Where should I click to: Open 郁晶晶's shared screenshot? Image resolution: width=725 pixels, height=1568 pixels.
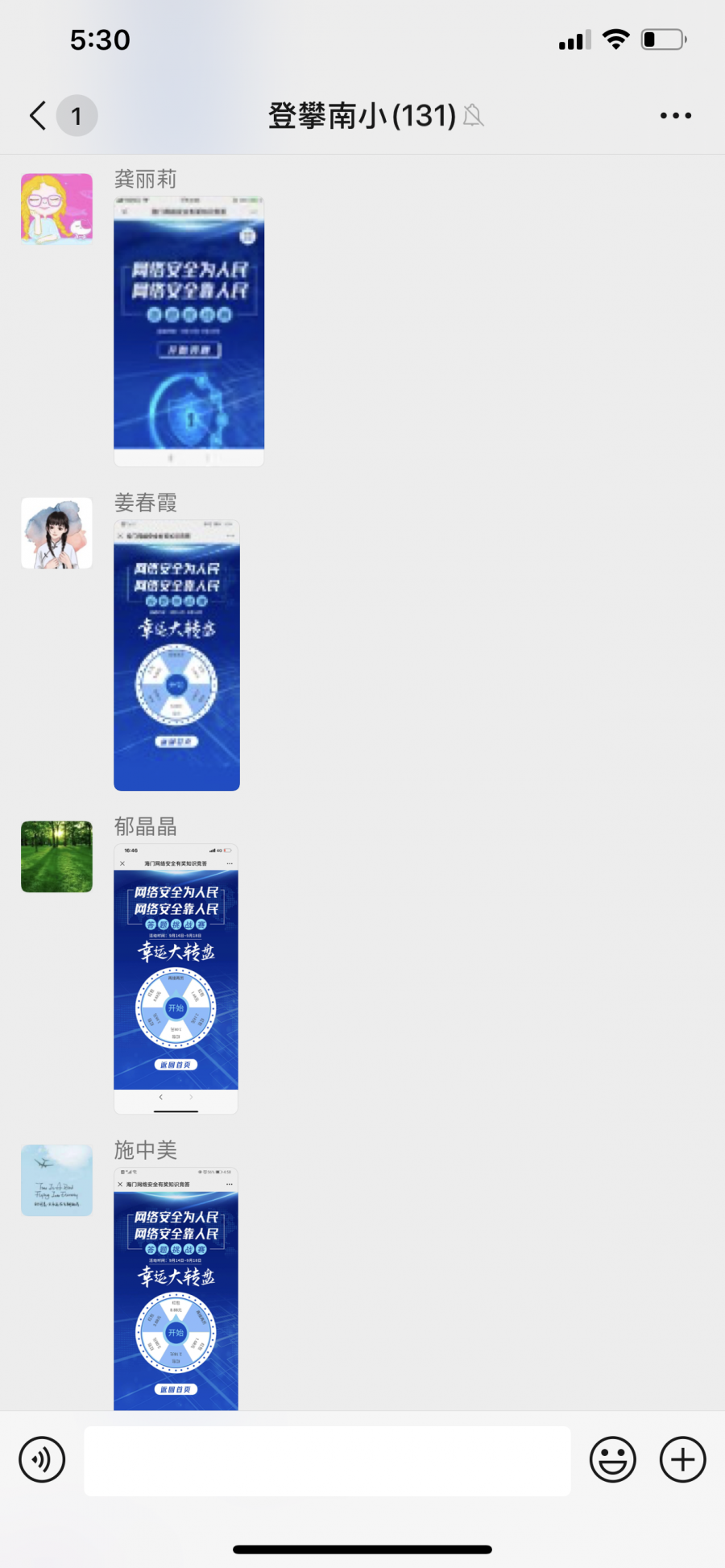[176, 978]
